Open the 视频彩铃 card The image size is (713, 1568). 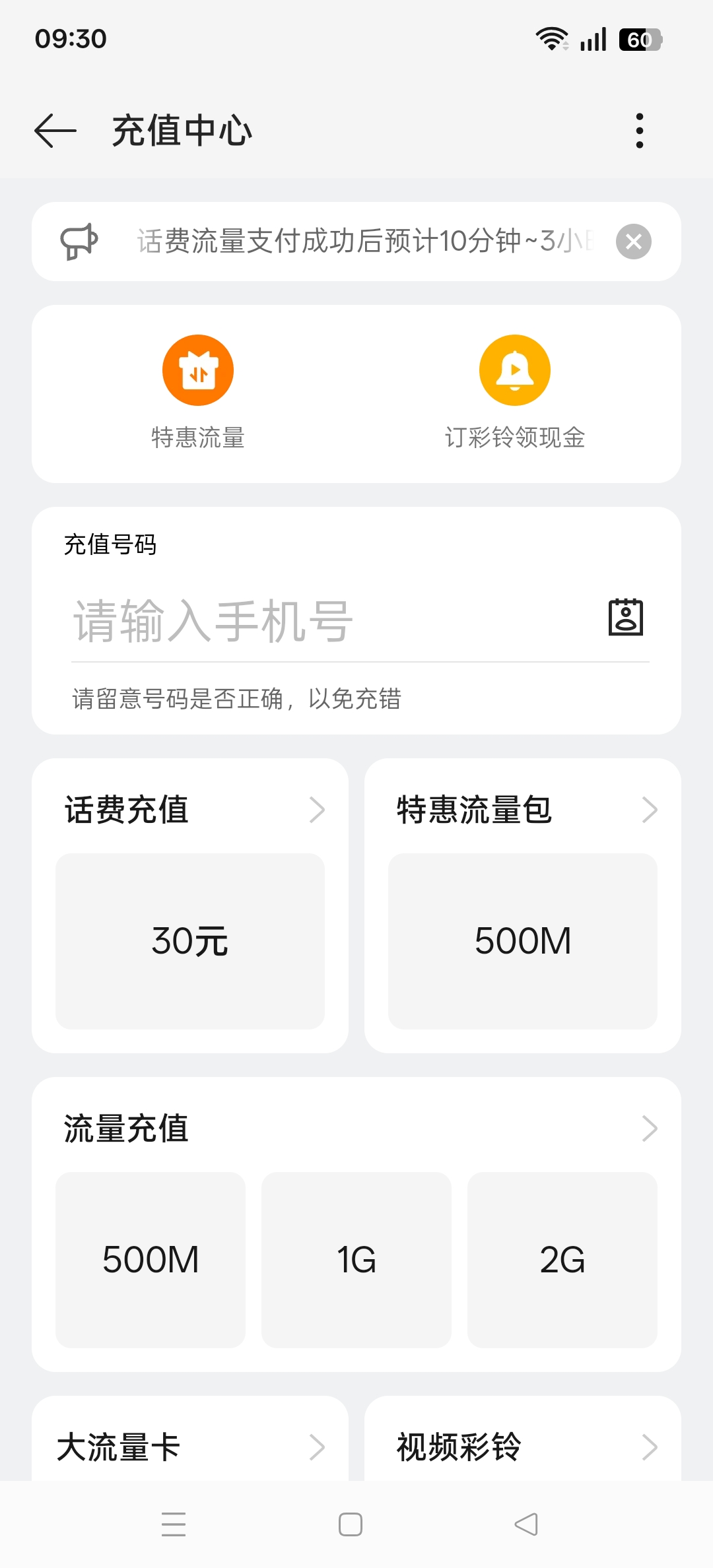click(x=523, y=1447)
